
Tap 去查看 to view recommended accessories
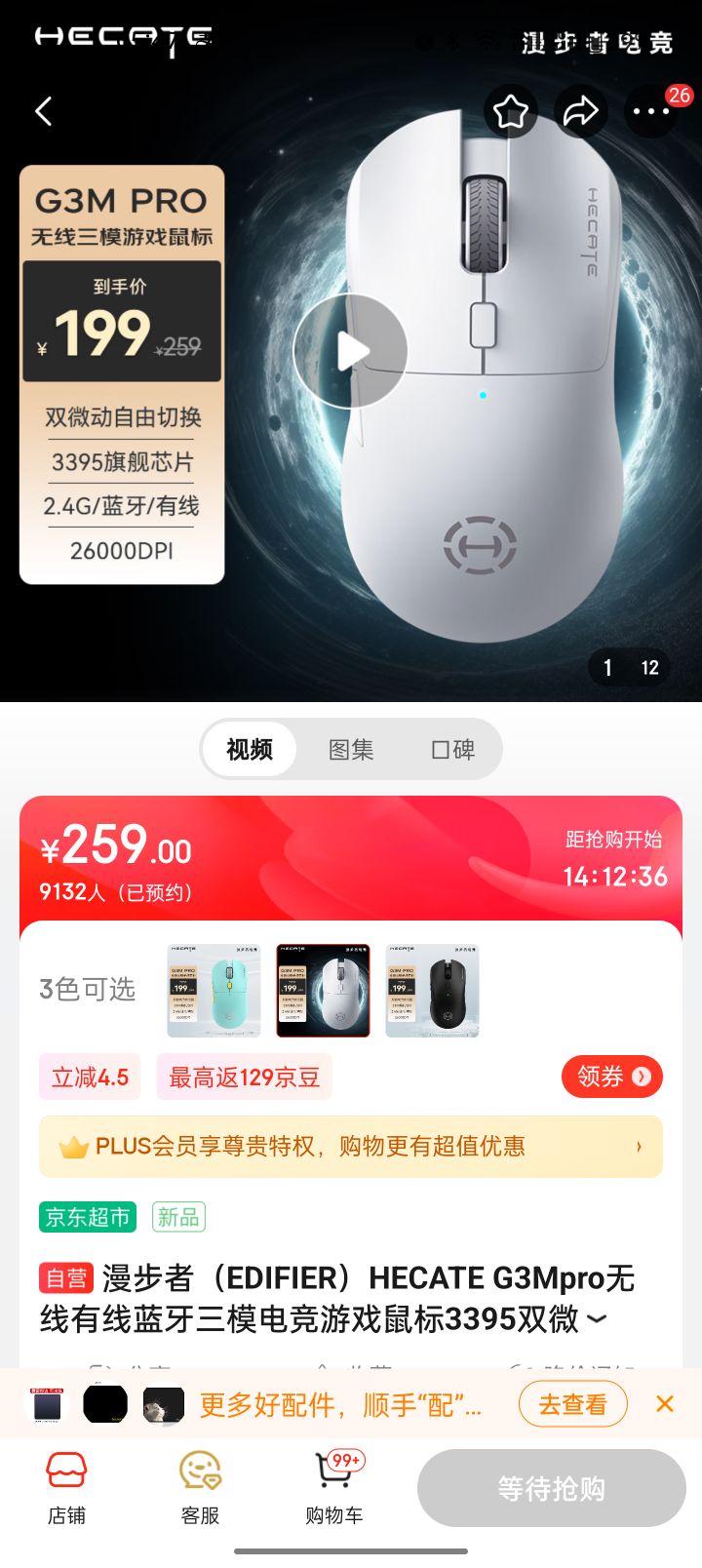point(572,1403)
